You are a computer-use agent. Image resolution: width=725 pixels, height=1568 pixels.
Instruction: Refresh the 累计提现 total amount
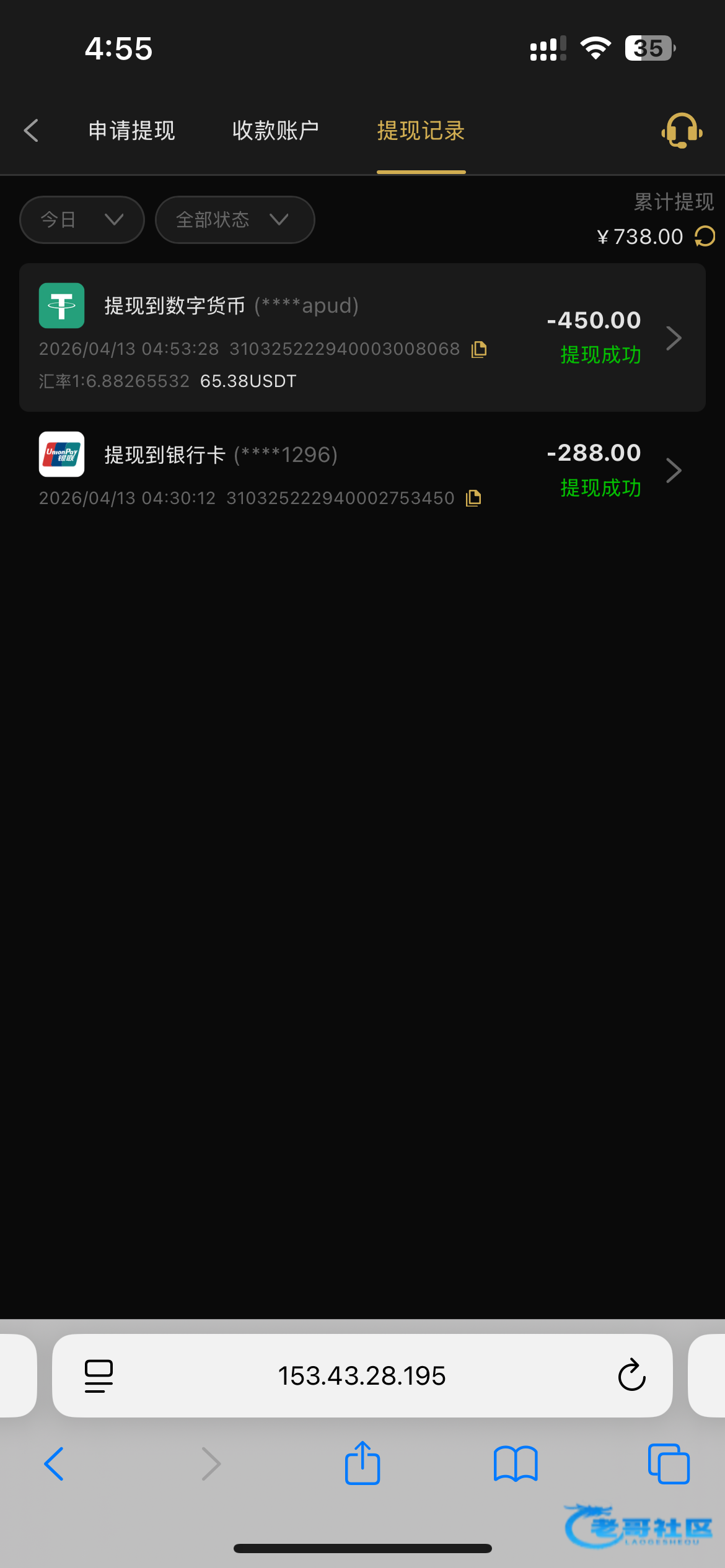tap(705, 237)
